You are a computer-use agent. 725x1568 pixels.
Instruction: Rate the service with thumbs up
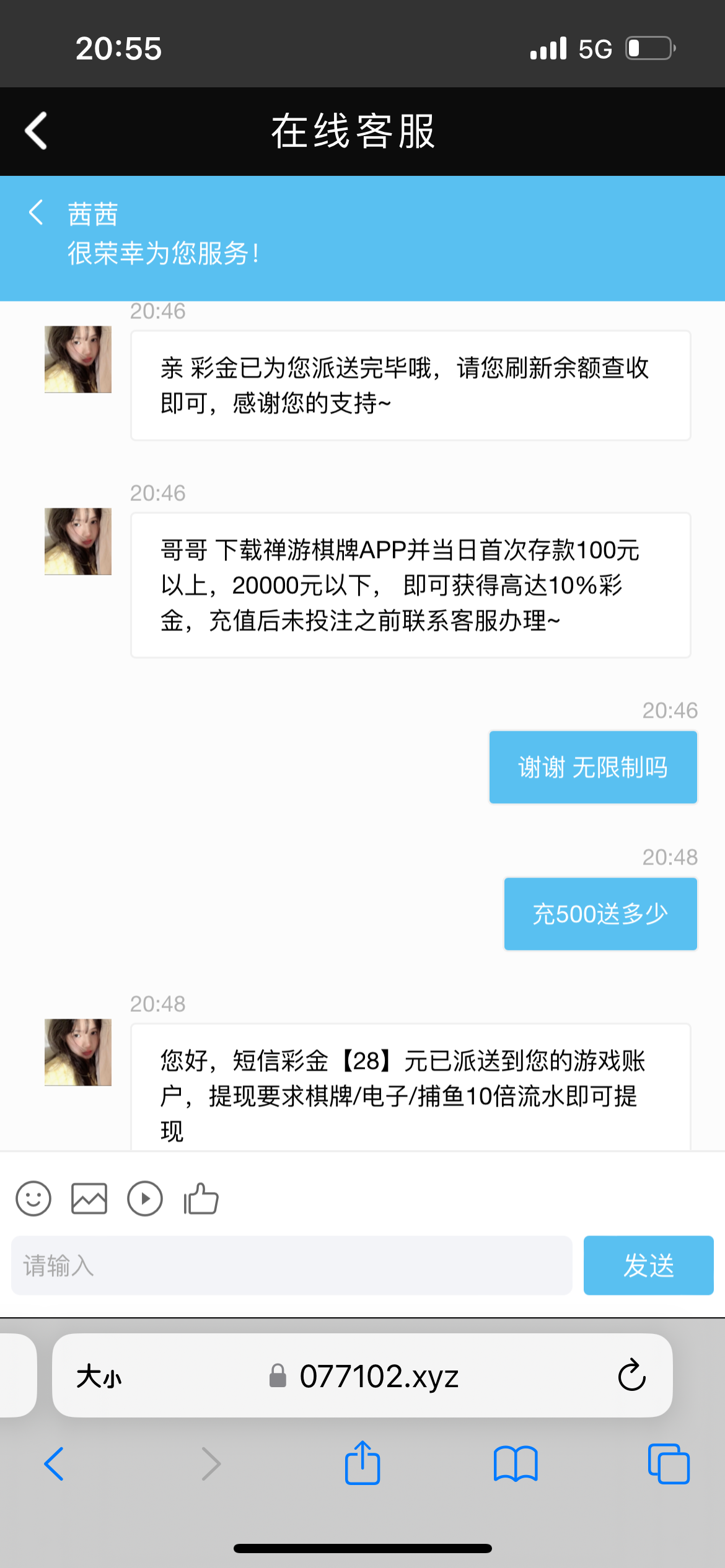[201, 1199]
